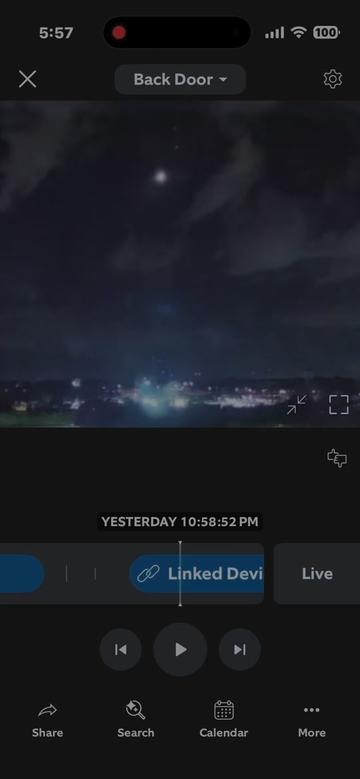This screenshot has width=360, height=779.
Task: Enter fullscreen video mode
Action: coord(339,404)
